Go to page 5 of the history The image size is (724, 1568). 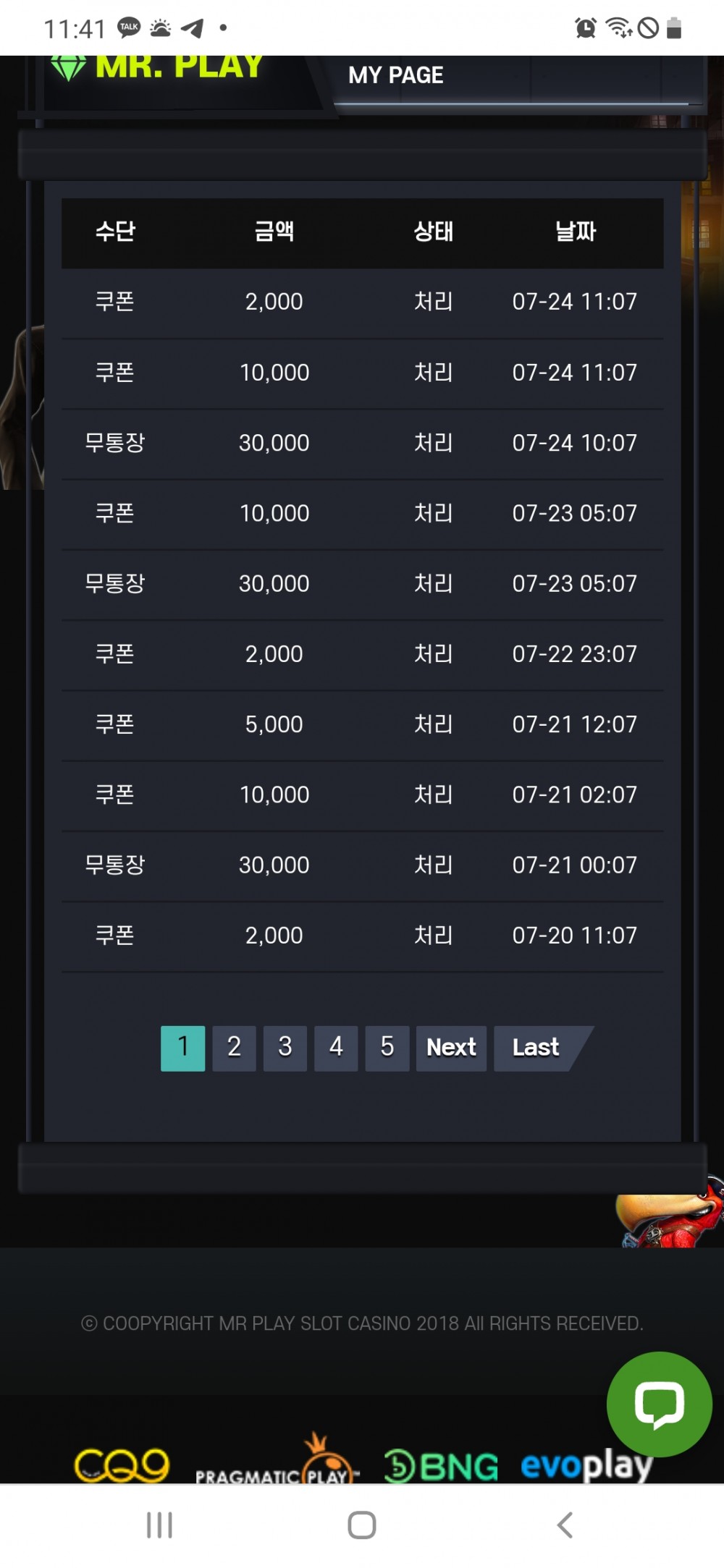coord(387,1048)
